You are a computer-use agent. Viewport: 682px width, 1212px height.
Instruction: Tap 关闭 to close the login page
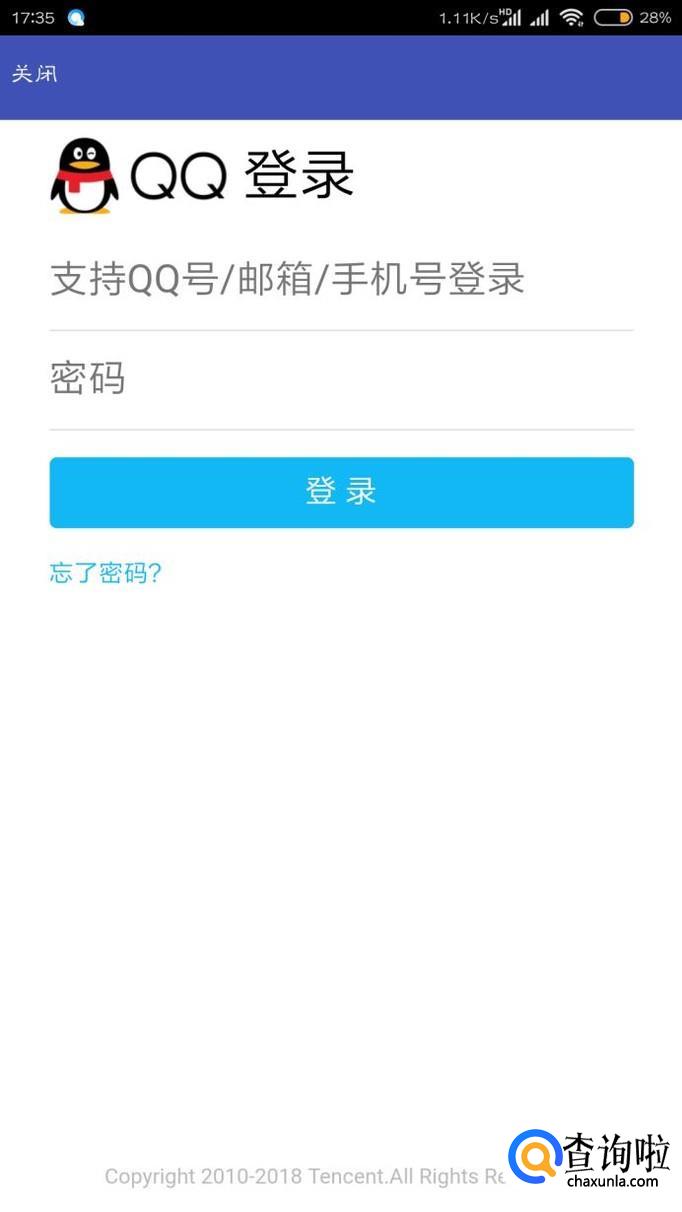point(34,74)
